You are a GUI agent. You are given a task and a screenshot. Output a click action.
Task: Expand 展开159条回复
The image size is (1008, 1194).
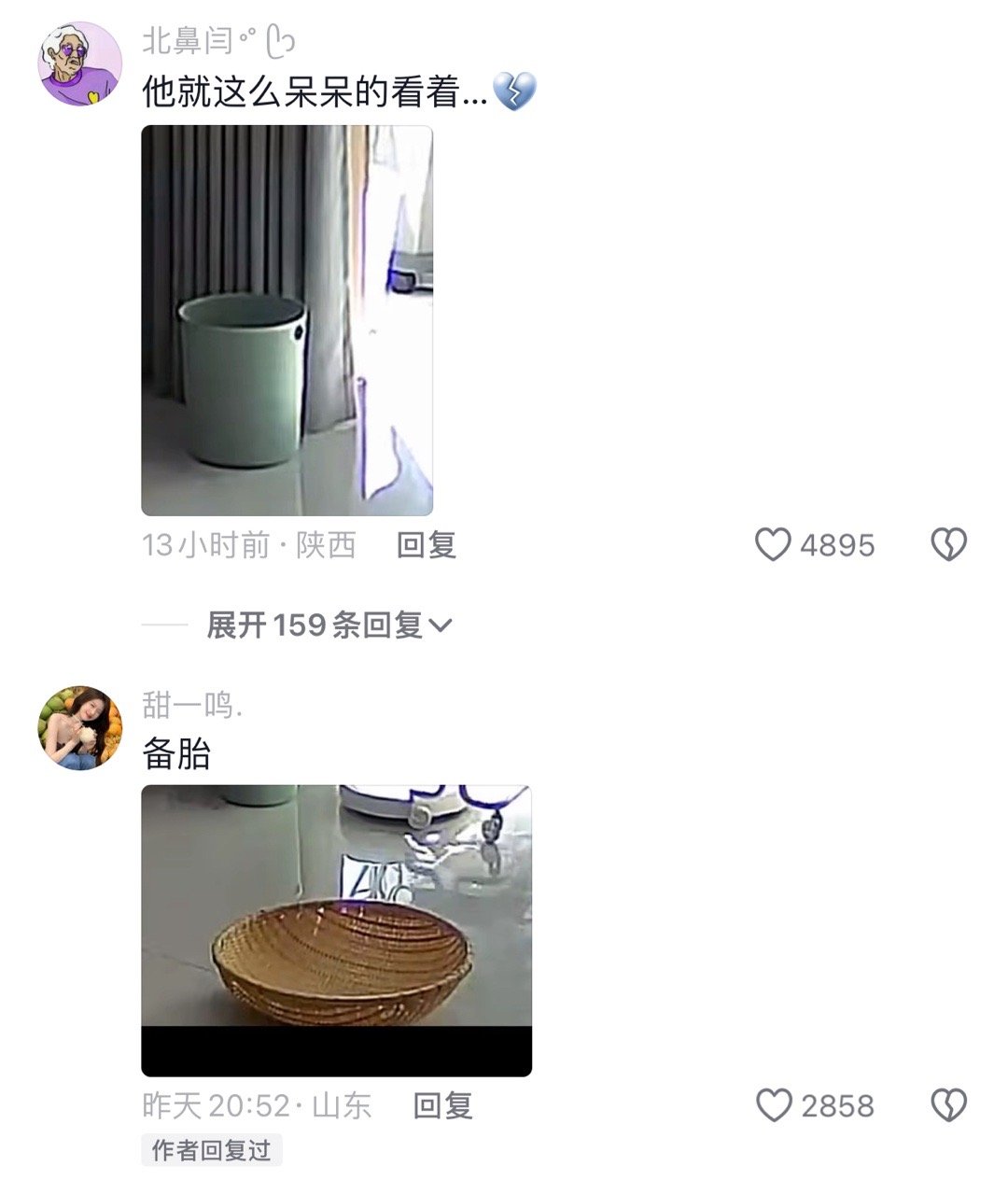pos(328,625)
